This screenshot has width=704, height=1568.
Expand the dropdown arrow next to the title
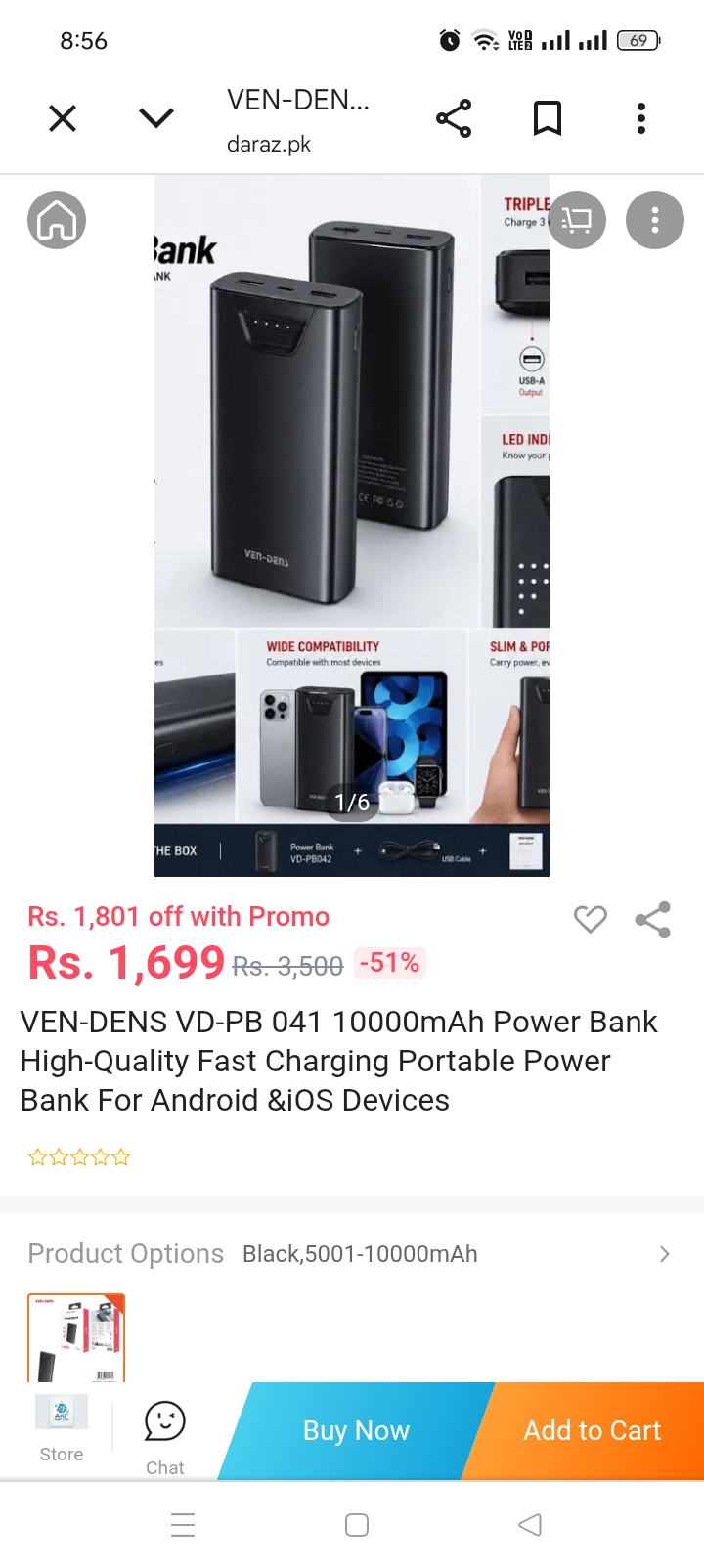(x=156, y=119)
